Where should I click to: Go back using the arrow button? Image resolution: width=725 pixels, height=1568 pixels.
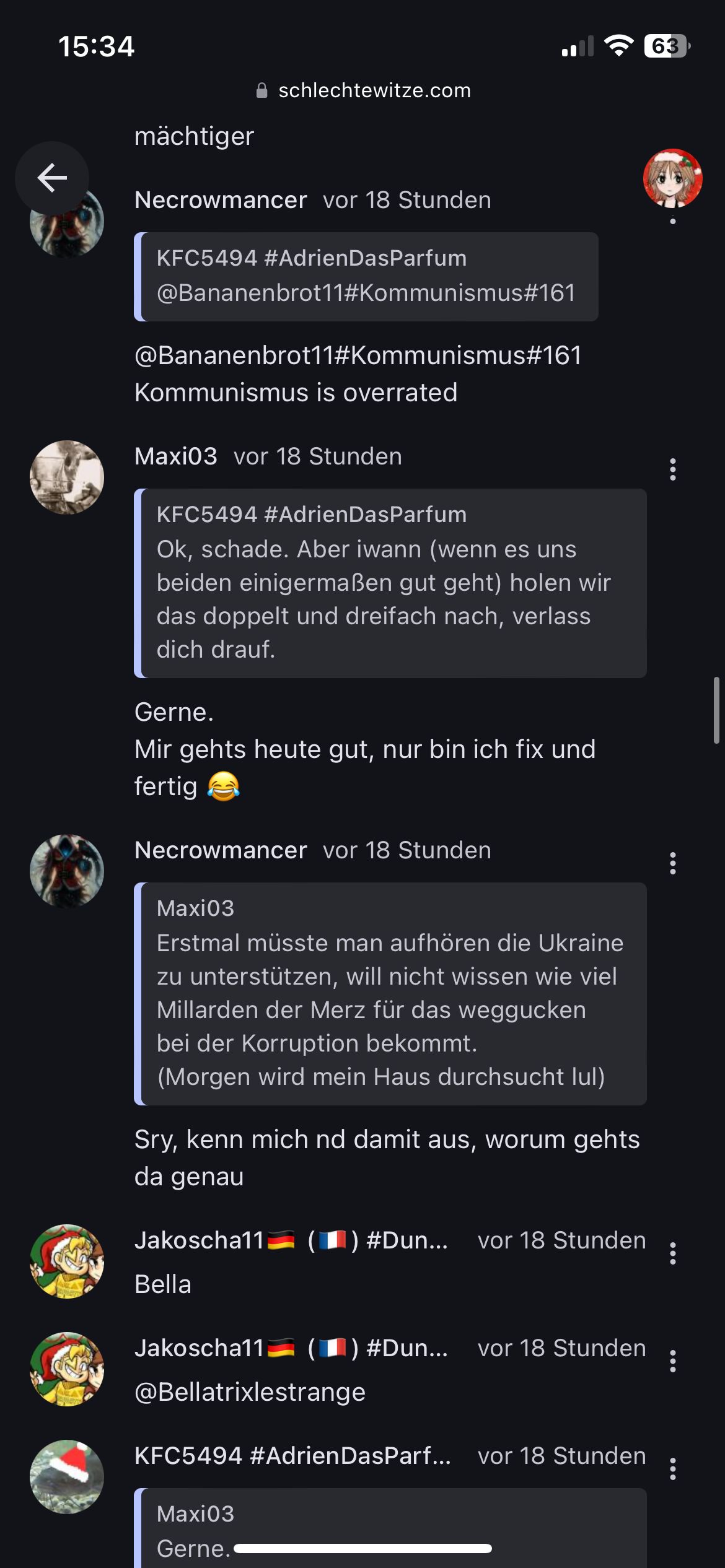click(x=52, y=178)
